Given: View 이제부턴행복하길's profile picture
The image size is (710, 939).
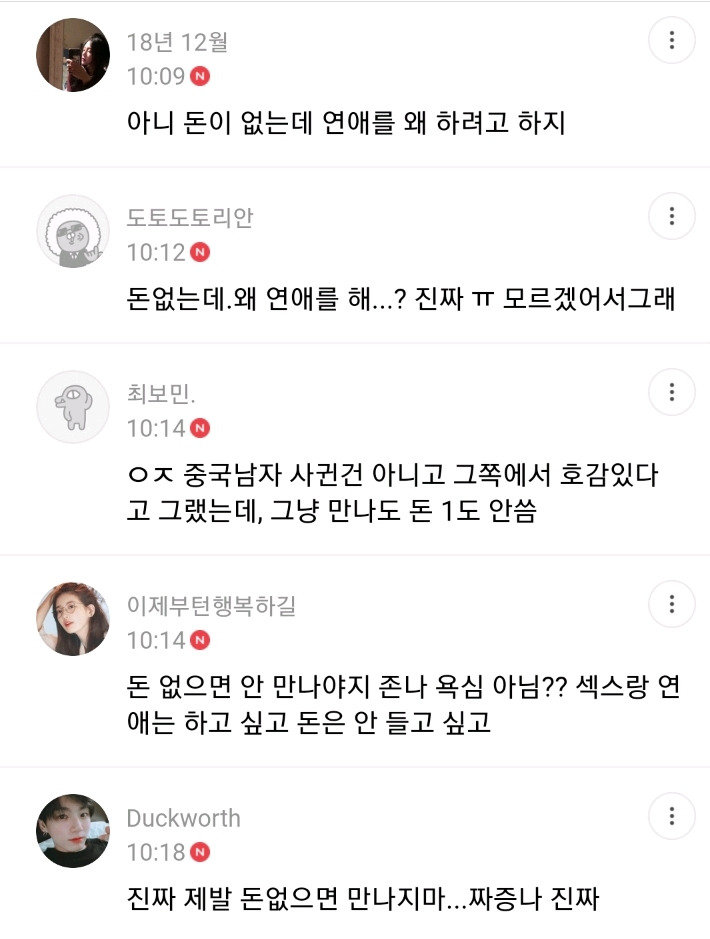Looking at the screenshot, I should pyautogui.click(x=73, y=619).
